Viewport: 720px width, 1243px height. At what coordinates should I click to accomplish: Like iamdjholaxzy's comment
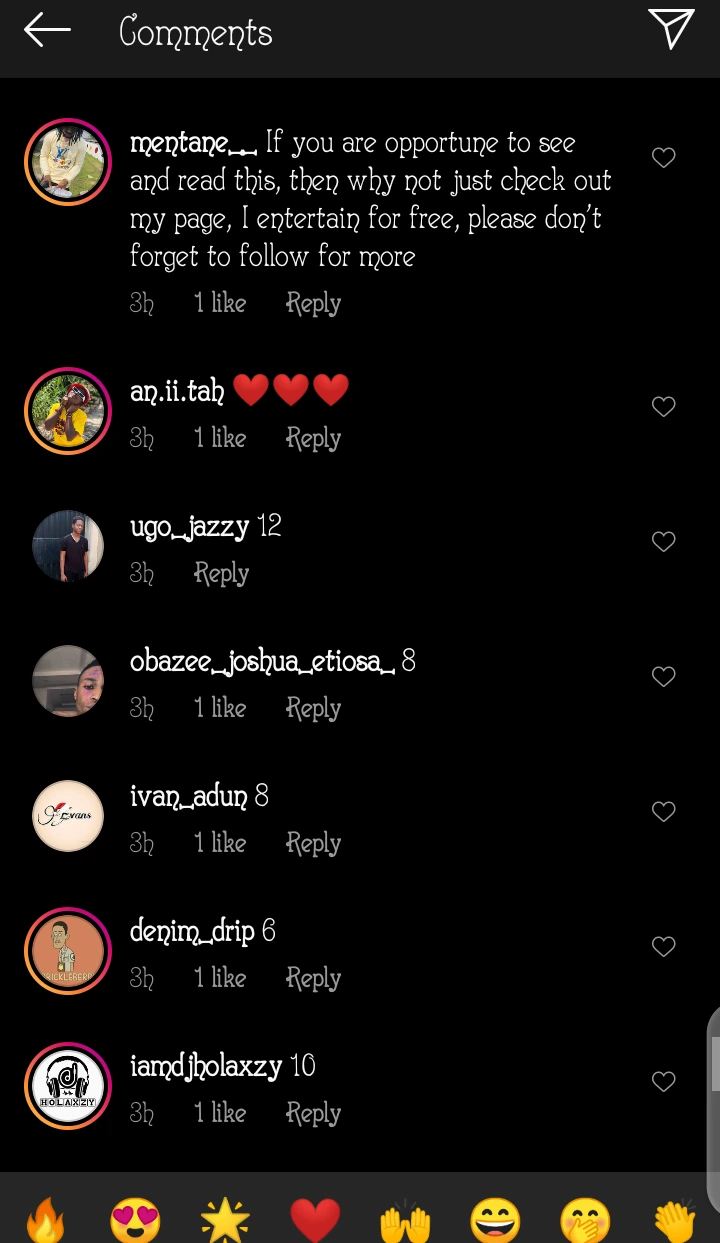[664, 1081]
